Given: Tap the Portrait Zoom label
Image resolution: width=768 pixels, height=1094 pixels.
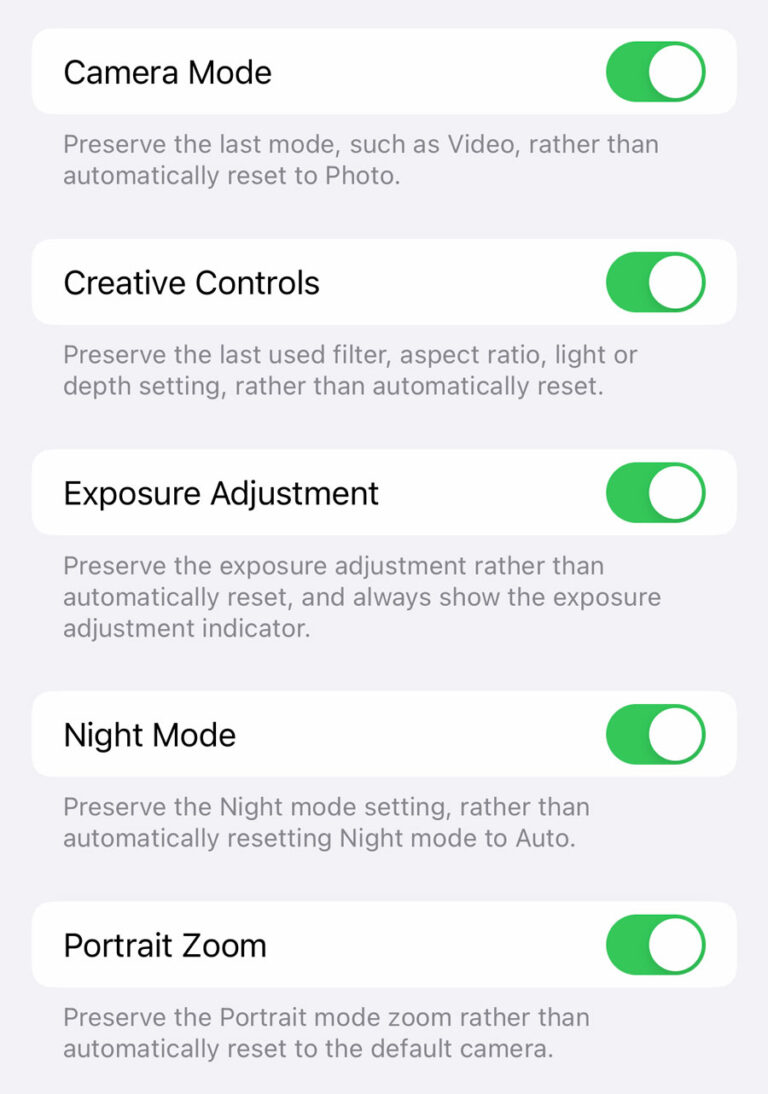Looking at the screenshot, I should click(x=165, y=944).
